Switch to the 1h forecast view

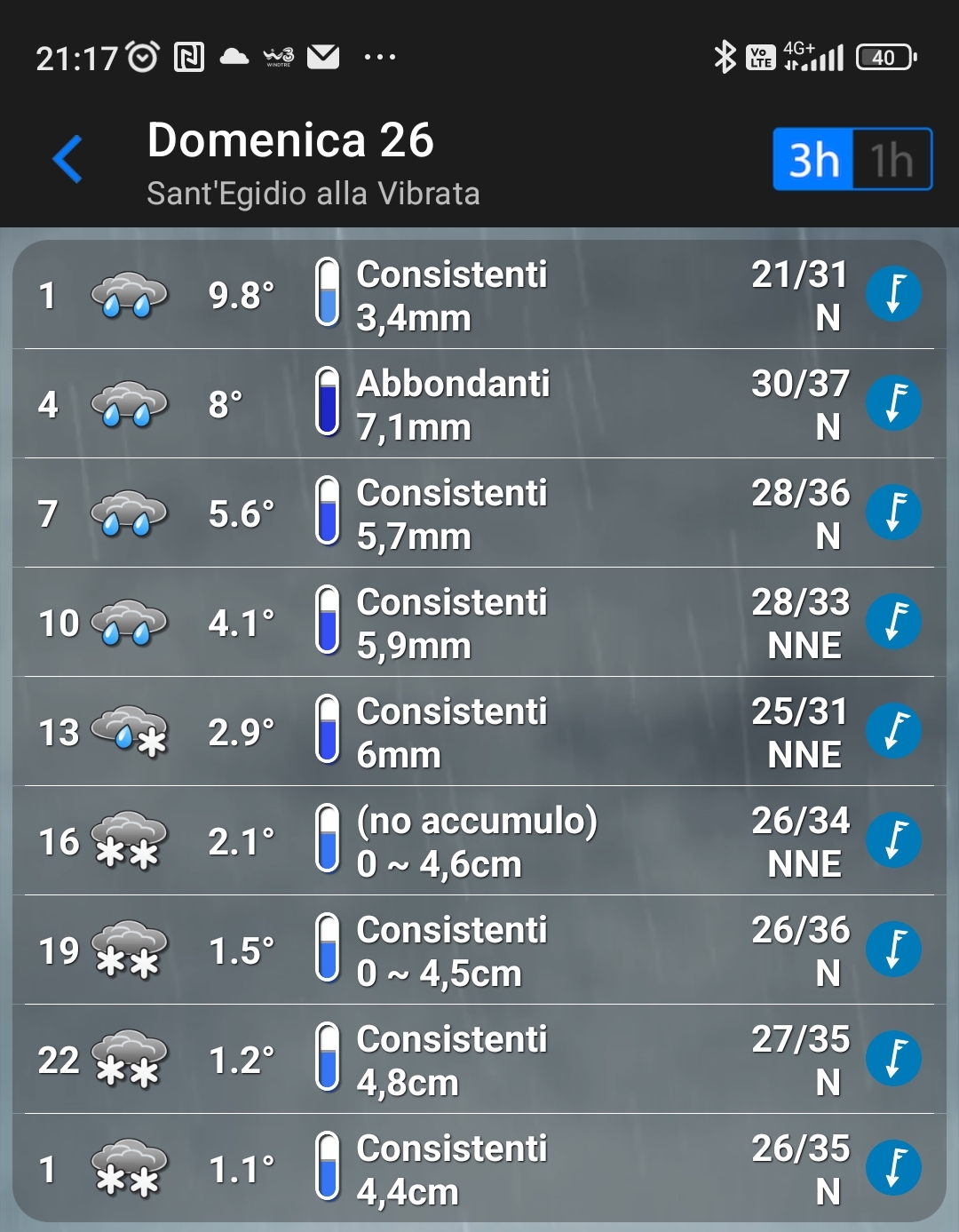click(x=892, y=160)
